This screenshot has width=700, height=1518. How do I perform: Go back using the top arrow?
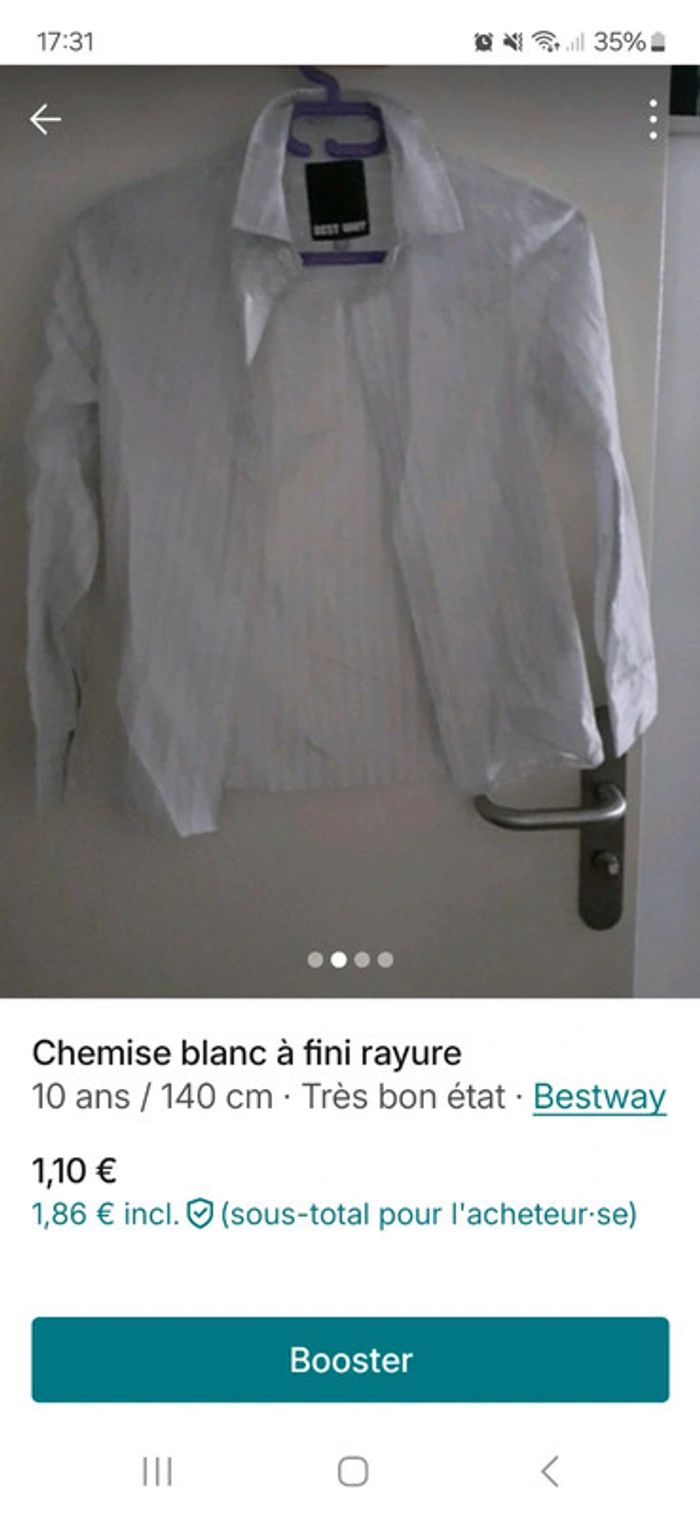click(45, 120)
